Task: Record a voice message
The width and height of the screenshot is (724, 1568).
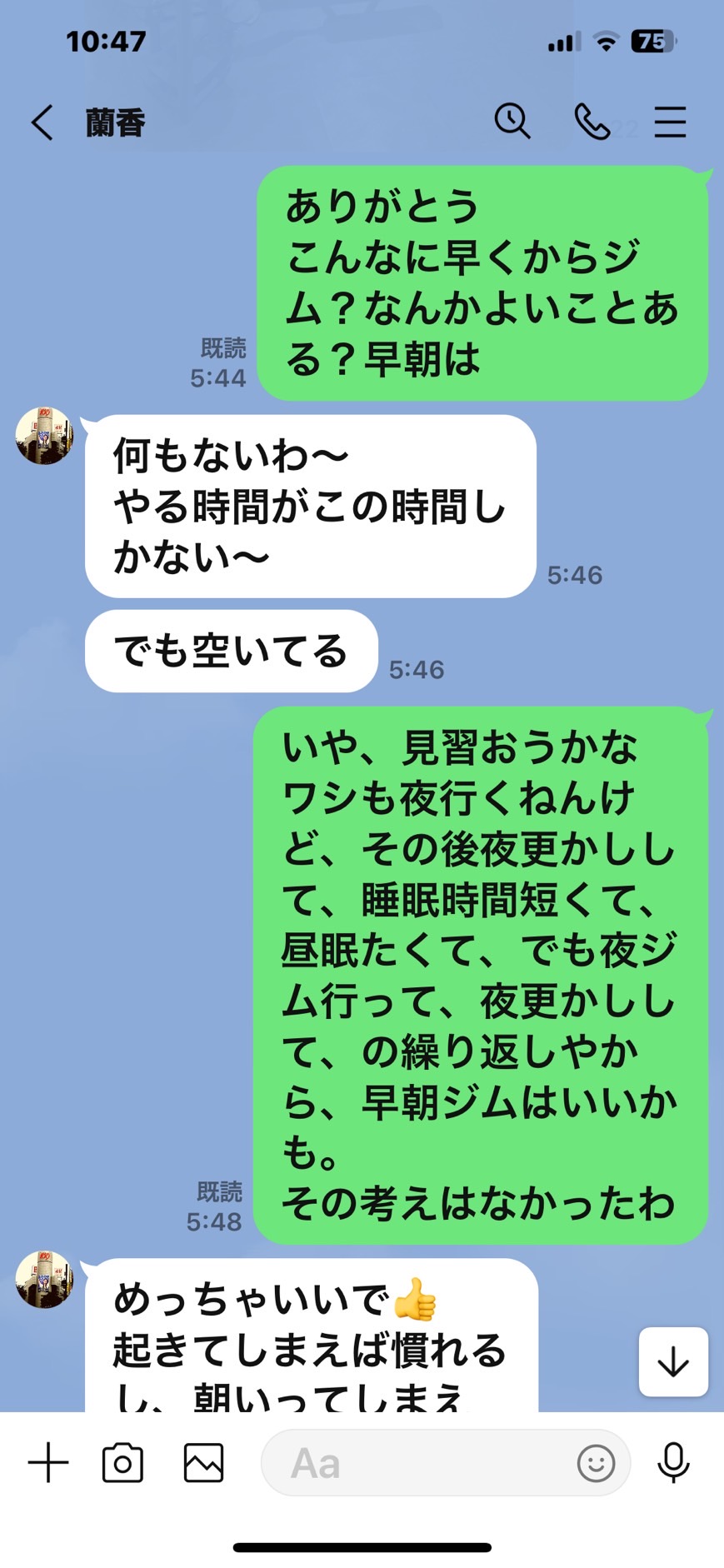Action: (x=673, y=1462)
